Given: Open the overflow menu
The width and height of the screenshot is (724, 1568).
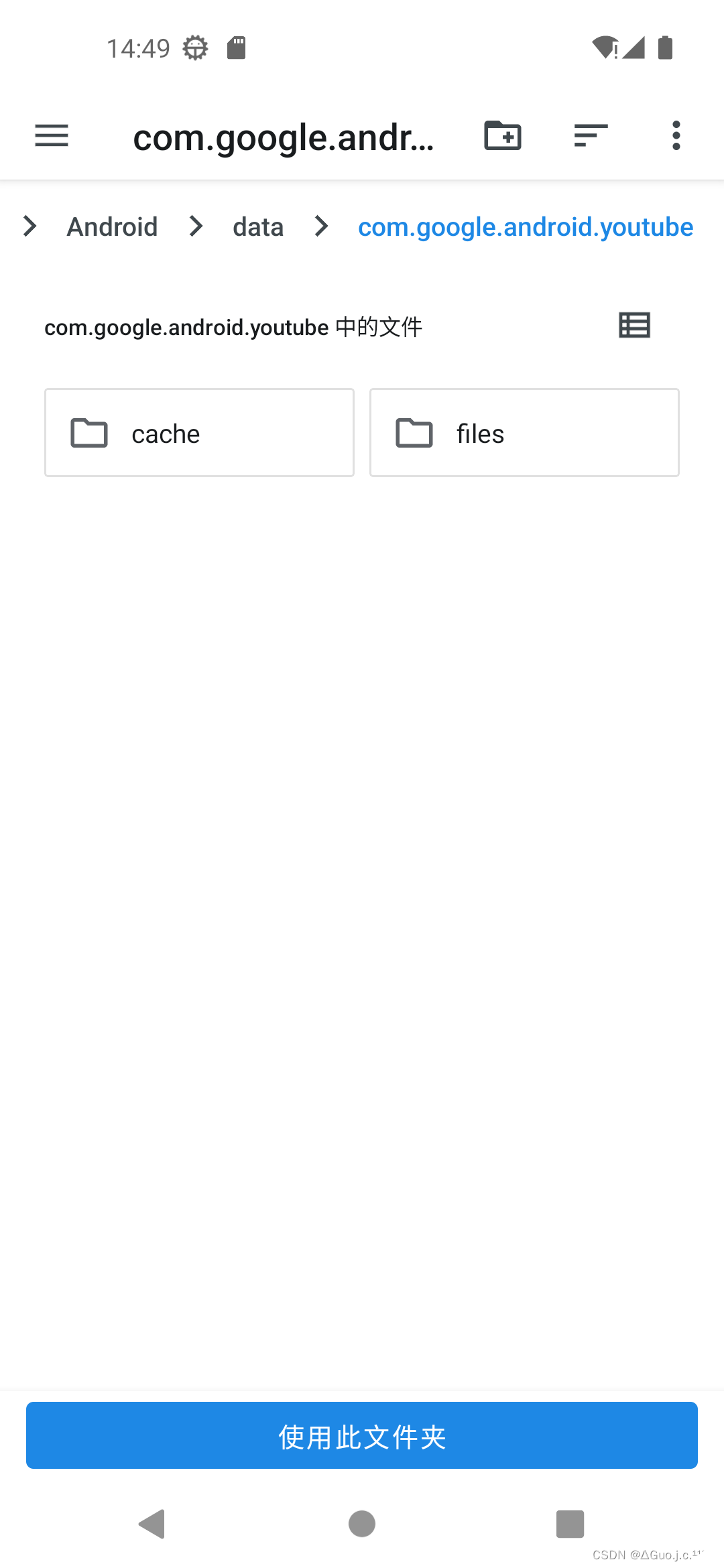Looking at the screenshot, I should 676,135.
